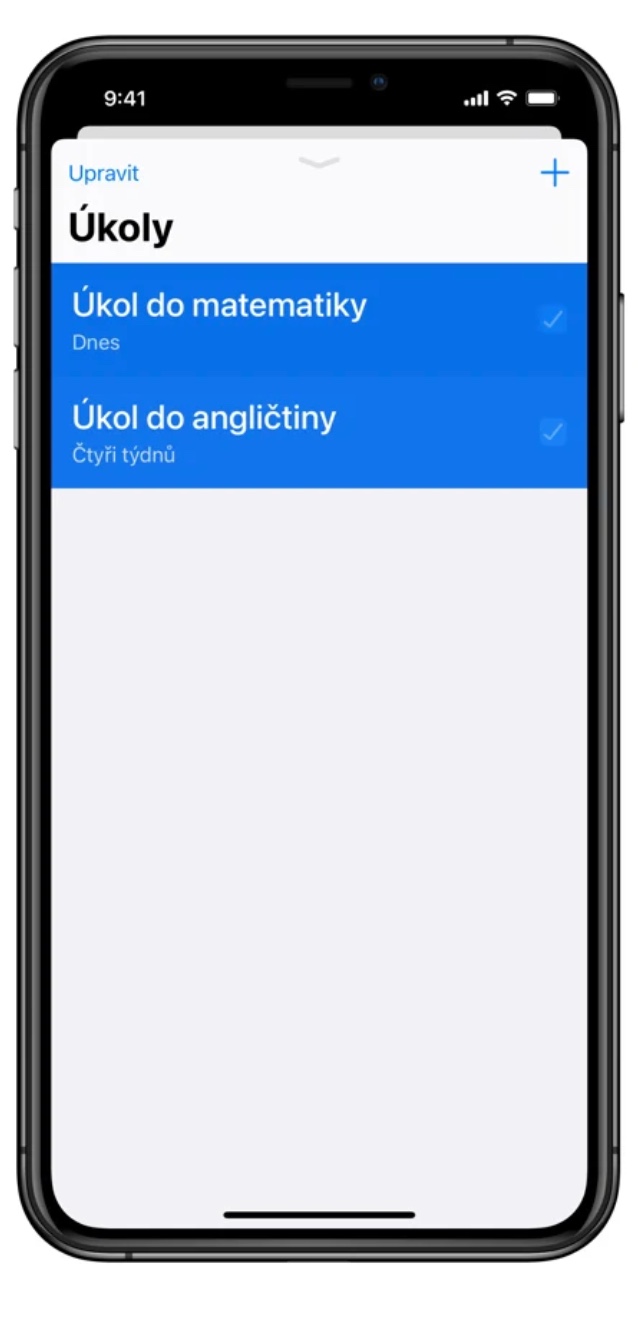
Task: Tap the chevron handle to dismiss the sheet
Action: pos(319,162)
